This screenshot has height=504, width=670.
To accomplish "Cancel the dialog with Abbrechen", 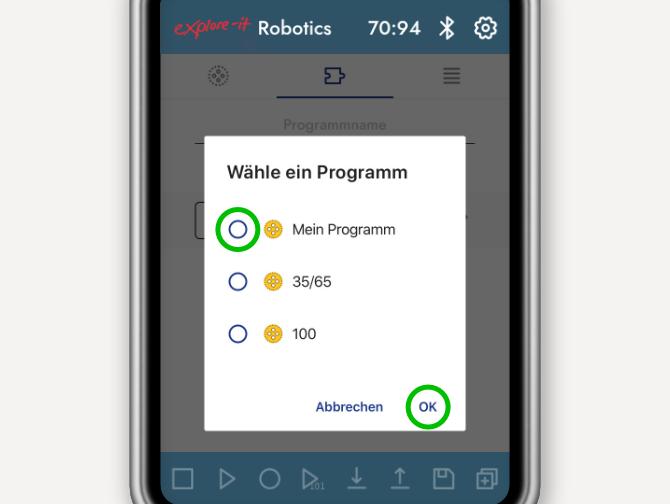I will pyautogui.click(x=349, y=407).
